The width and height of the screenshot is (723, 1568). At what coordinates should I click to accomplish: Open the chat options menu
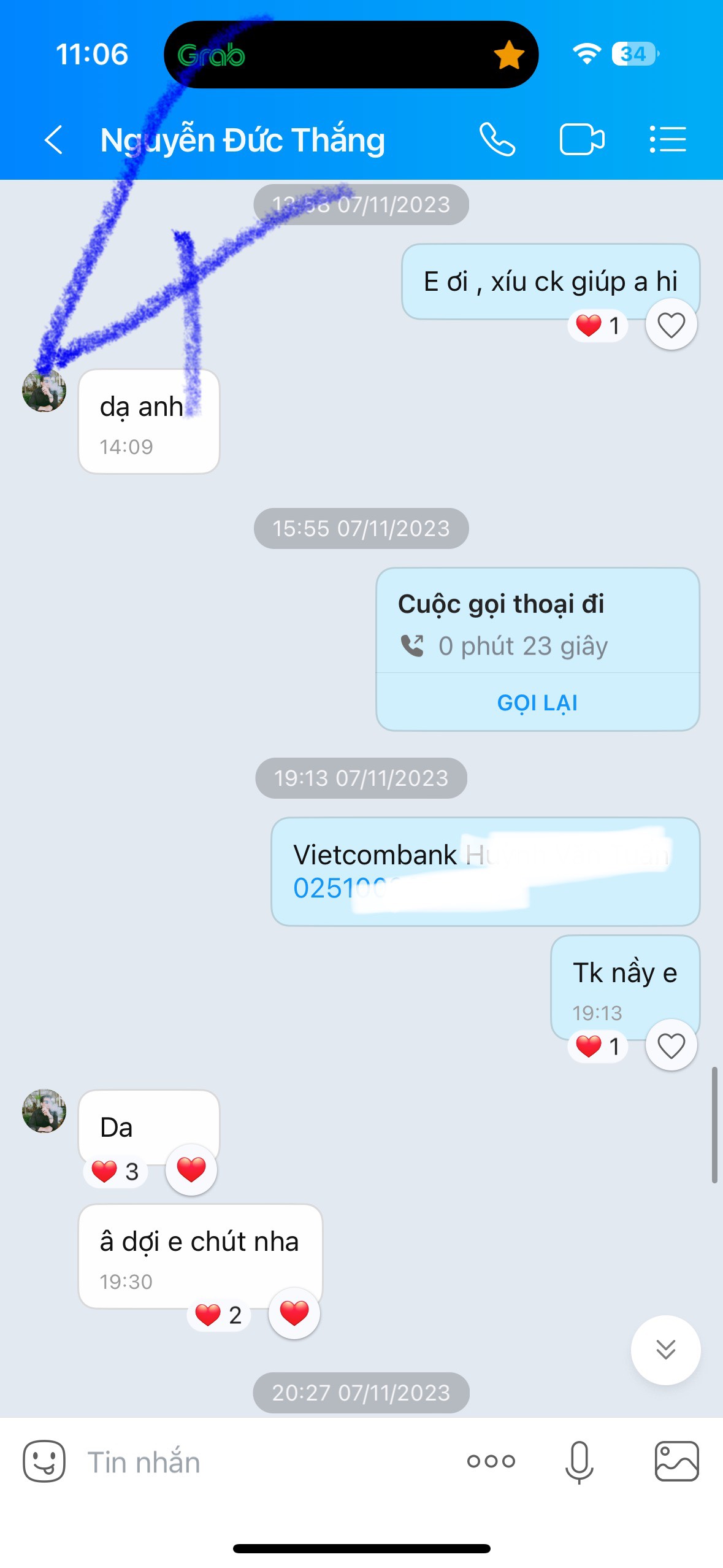(667, 140)
